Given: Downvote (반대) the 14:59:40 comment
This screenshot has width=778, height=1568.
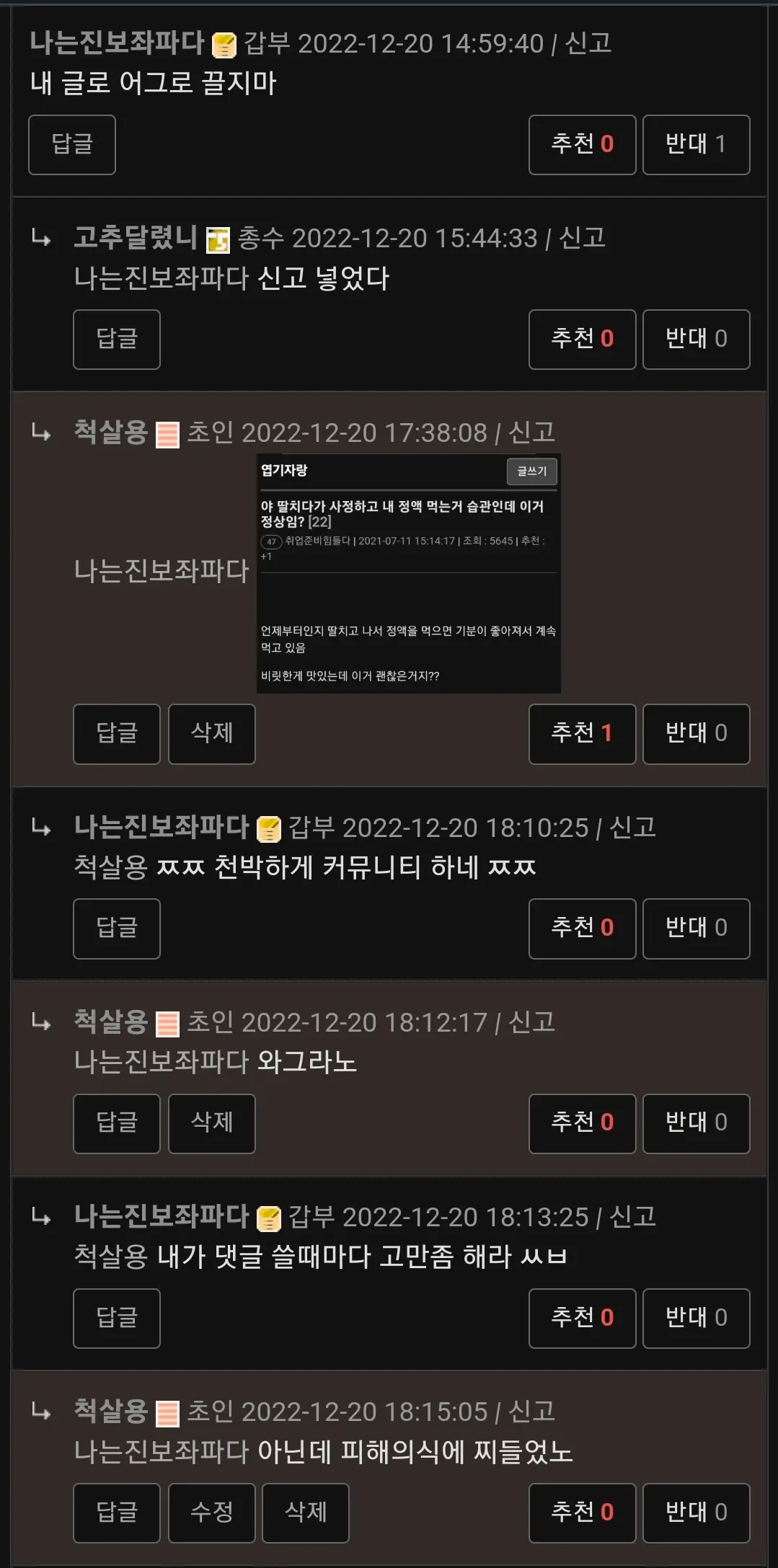Looking at the screenshot, I should pyautogui.click(x=696, y=144).
